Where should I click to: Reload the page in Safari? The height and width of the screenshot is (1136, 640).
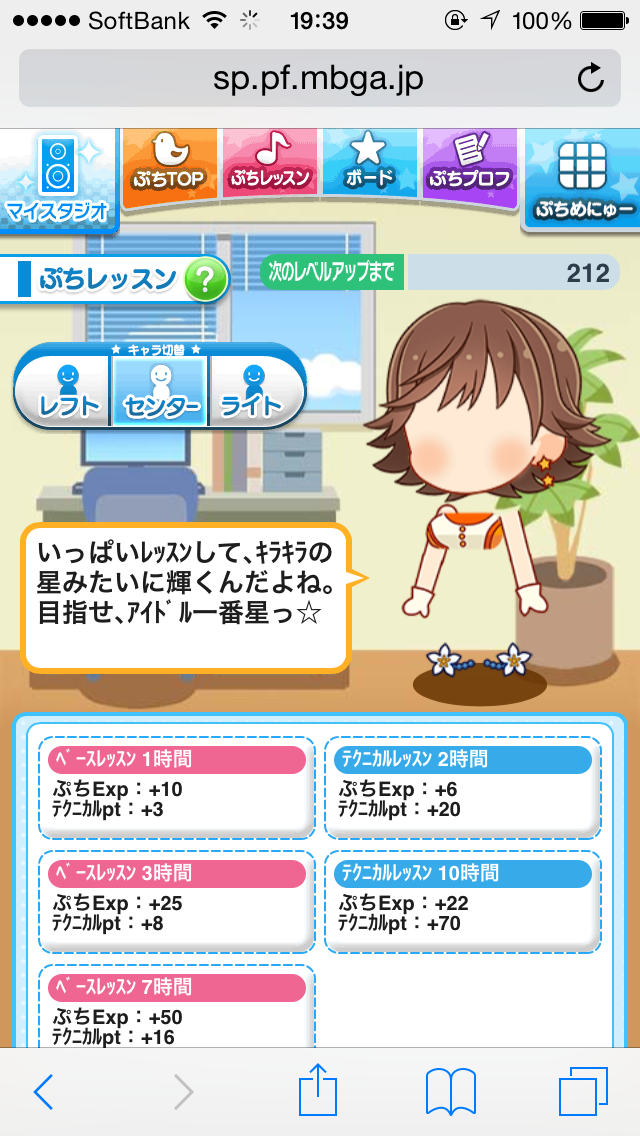click(591, 78)
